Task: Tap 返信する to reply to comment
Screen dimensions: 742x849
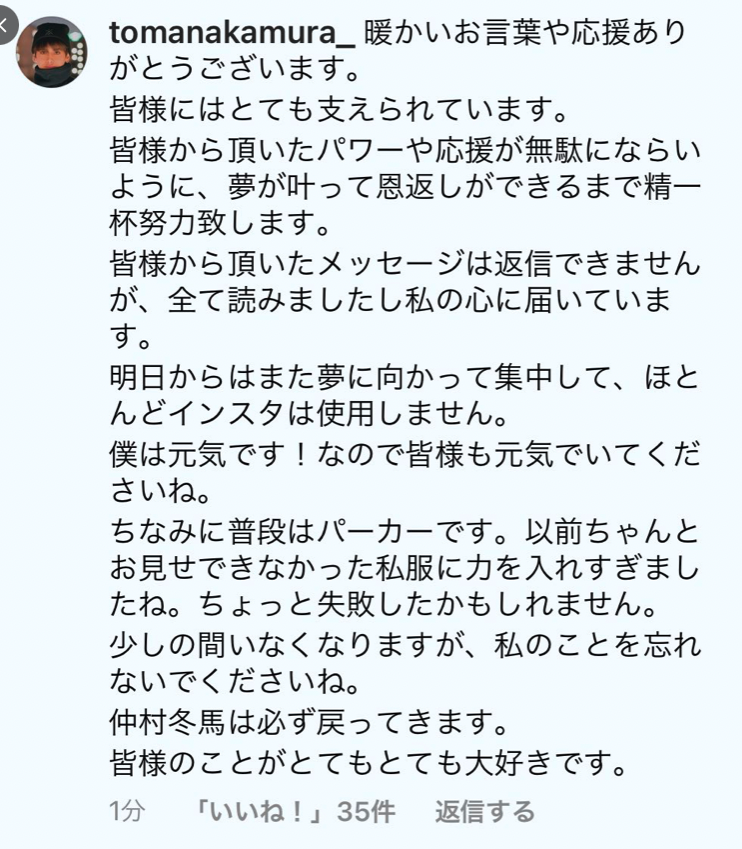Action: [x=484, y=811]
